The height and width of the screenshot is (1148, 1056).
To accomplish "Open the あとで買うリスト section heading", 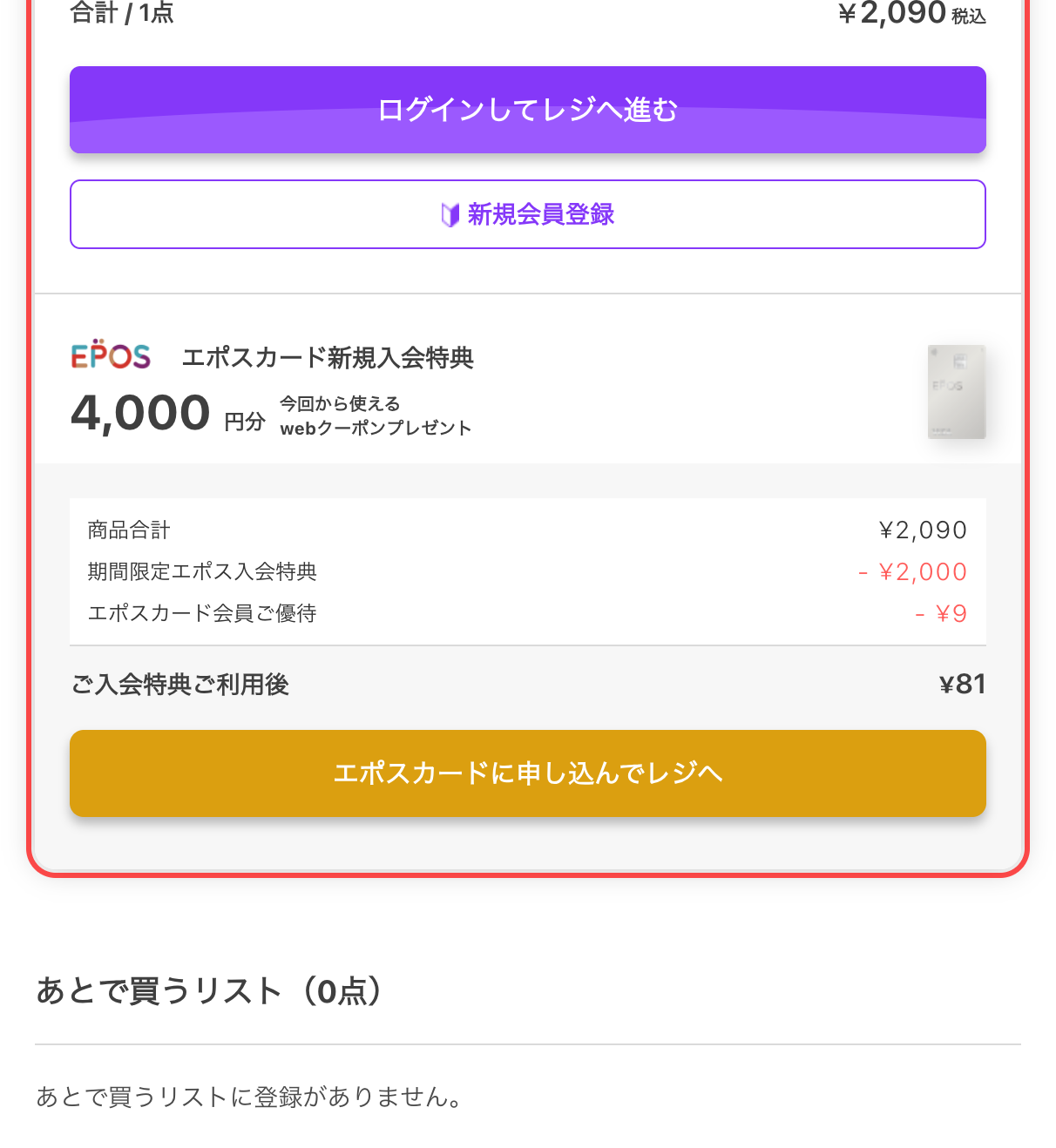I will (207, 990).
